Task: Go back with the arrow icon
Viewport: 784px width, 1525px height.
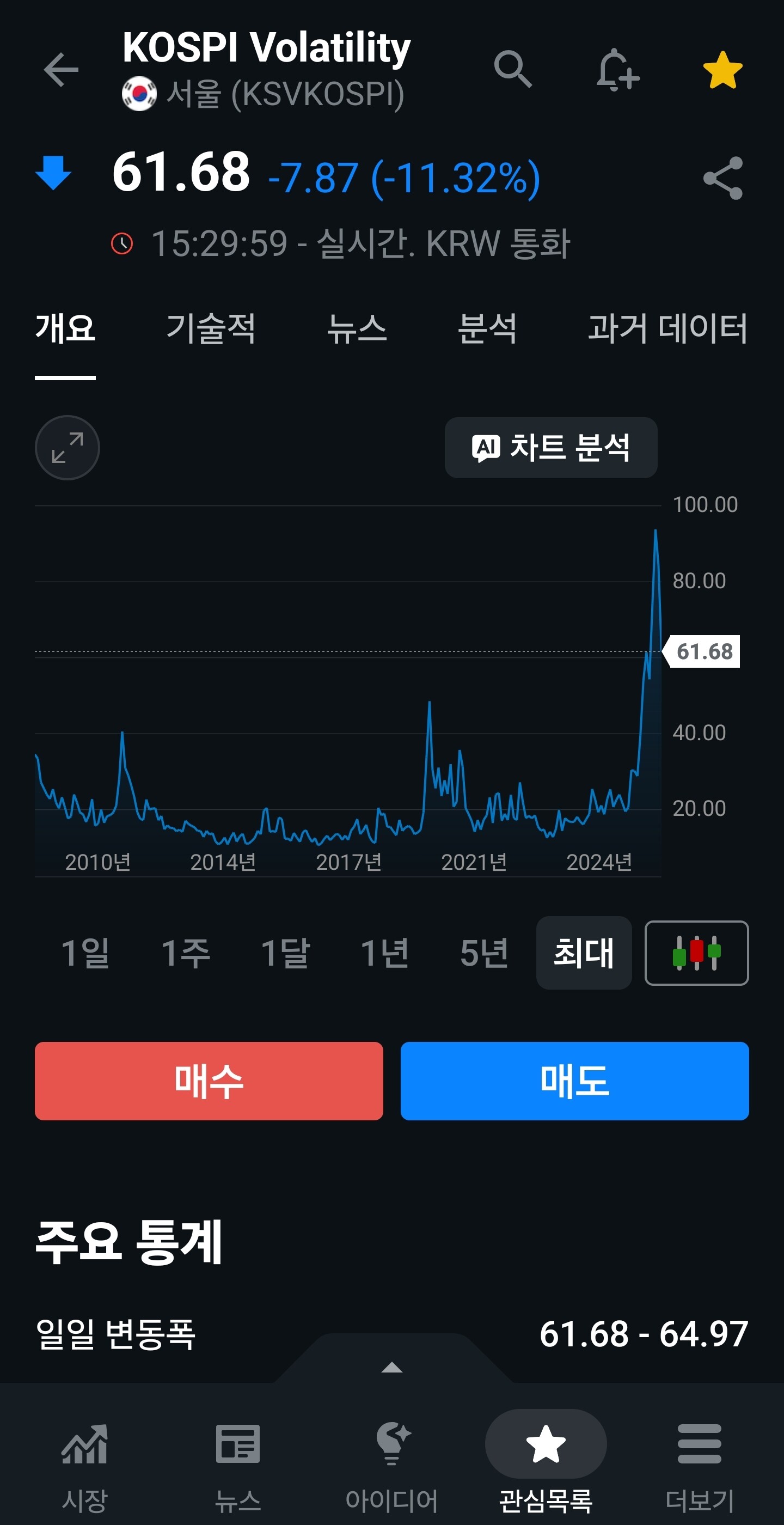Action: coord(61,69)
